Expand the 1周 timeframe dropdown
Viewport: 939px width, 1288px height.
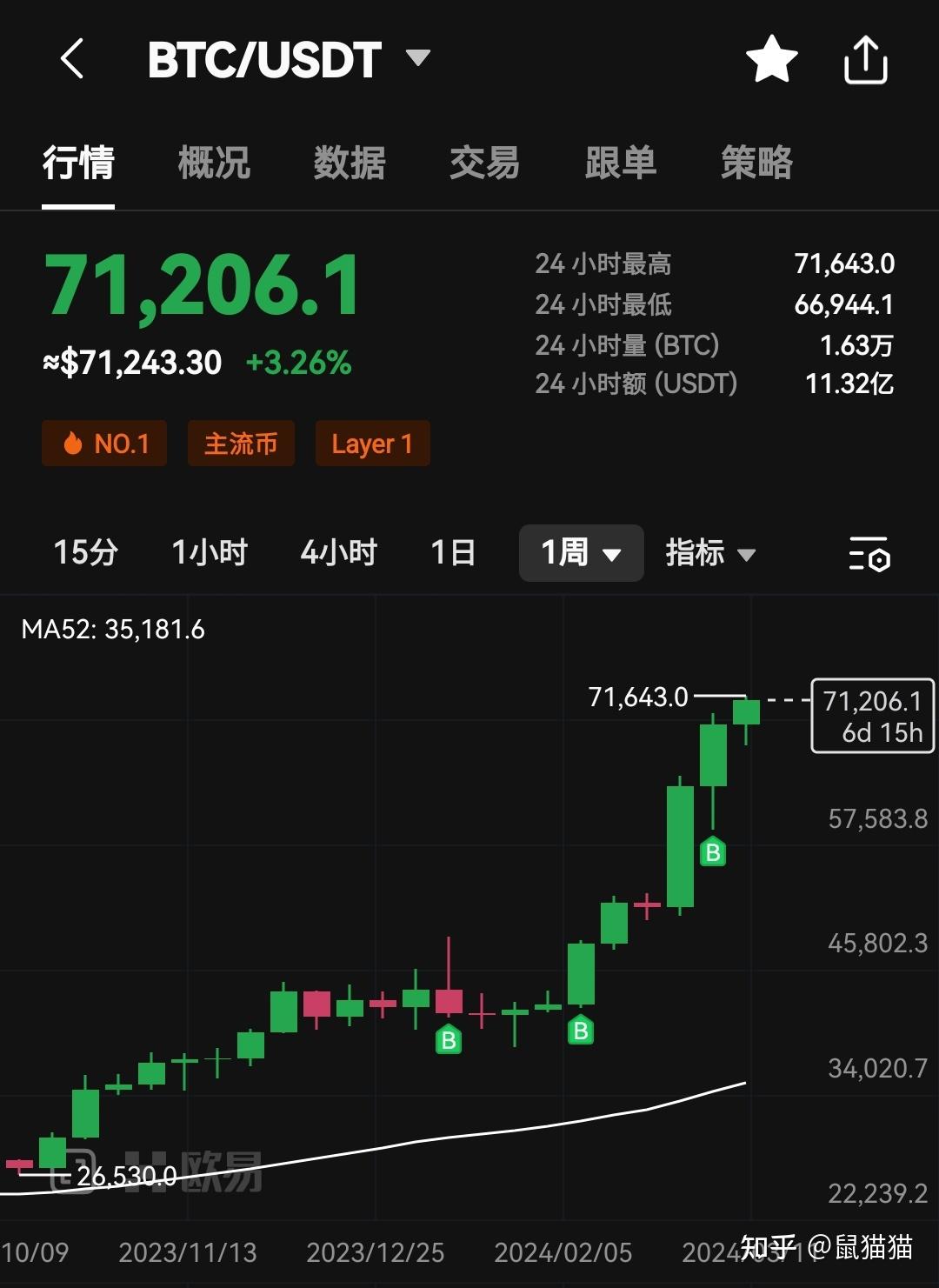tap(581, 553)
